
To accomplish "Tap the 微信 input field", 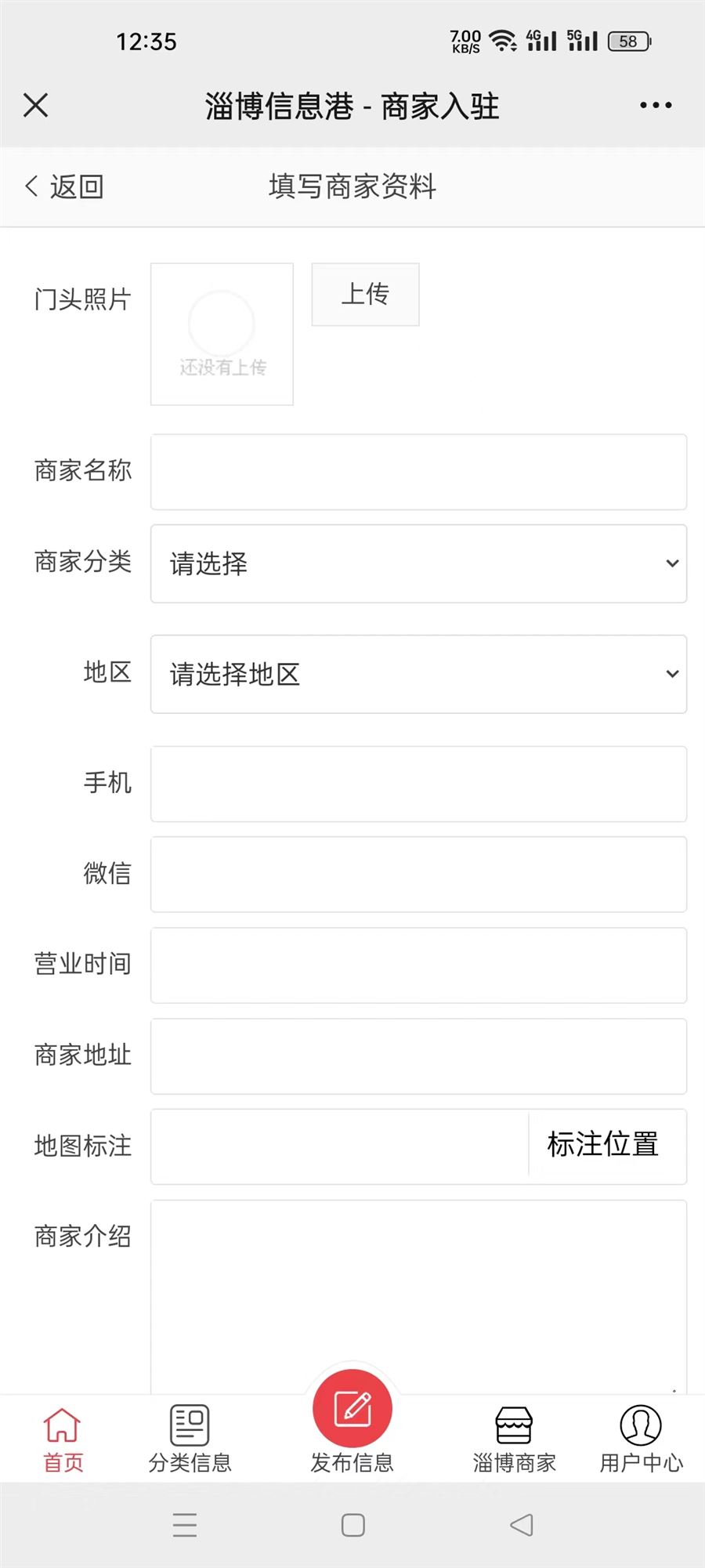I will [x=418, y=875].
